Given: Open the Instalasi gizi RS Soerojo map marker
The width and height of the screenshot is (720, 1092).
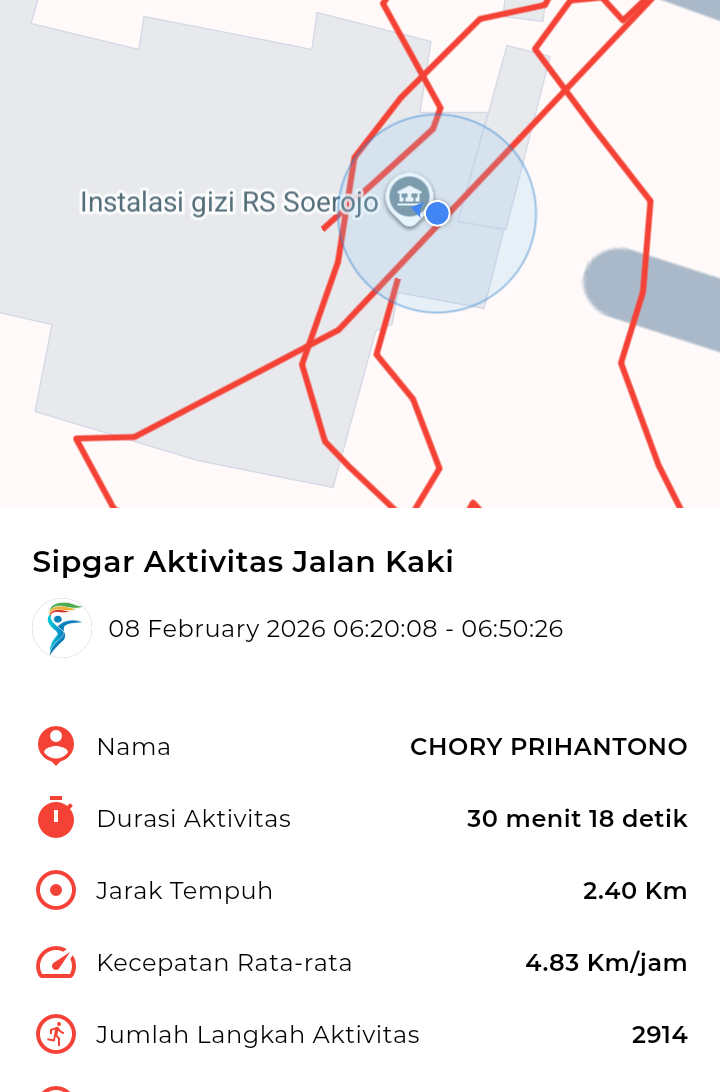Looking at the screenshot, I should (408, 197).
